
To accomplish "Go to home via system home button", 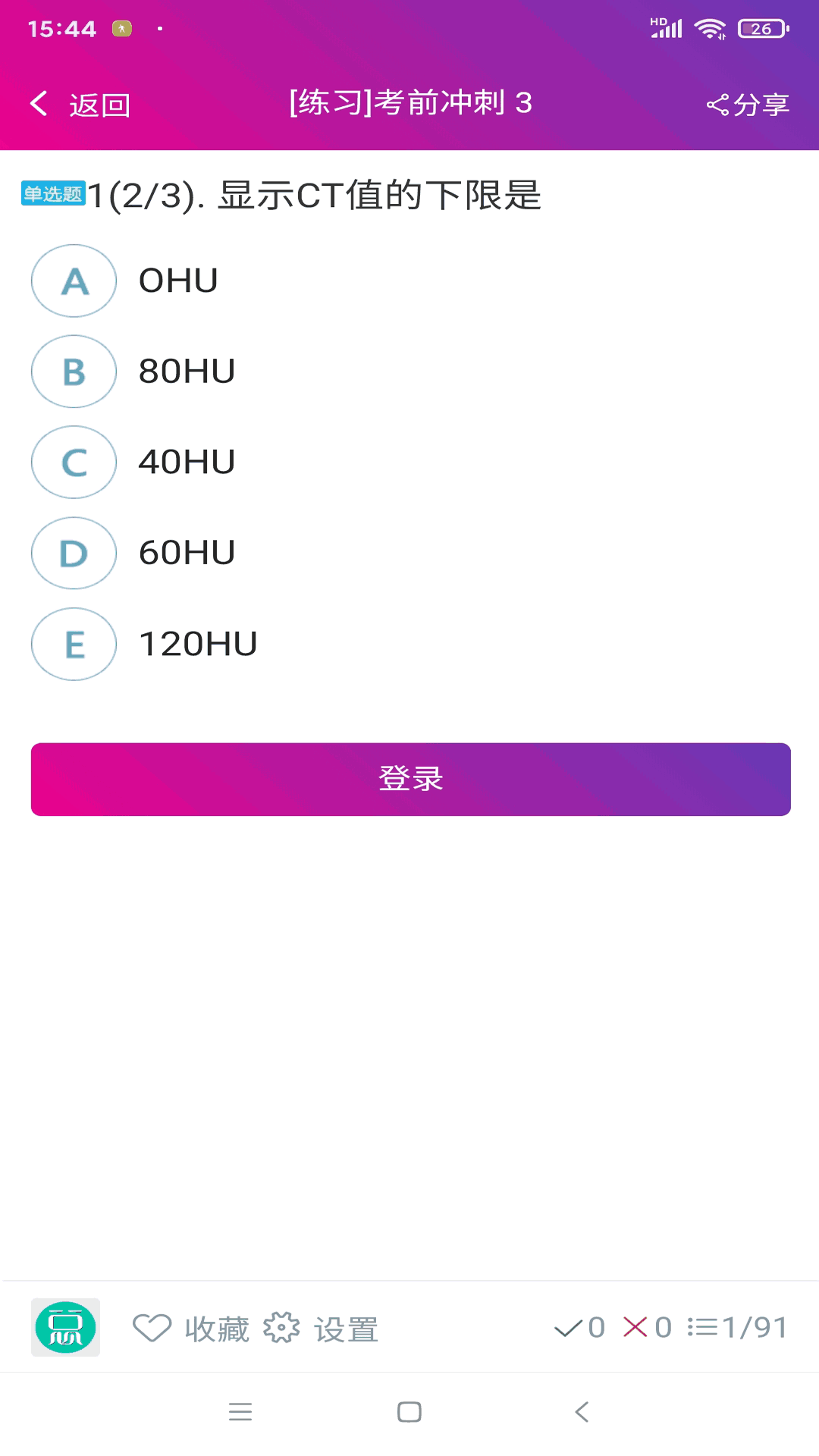I will (x=409, y=1411).
